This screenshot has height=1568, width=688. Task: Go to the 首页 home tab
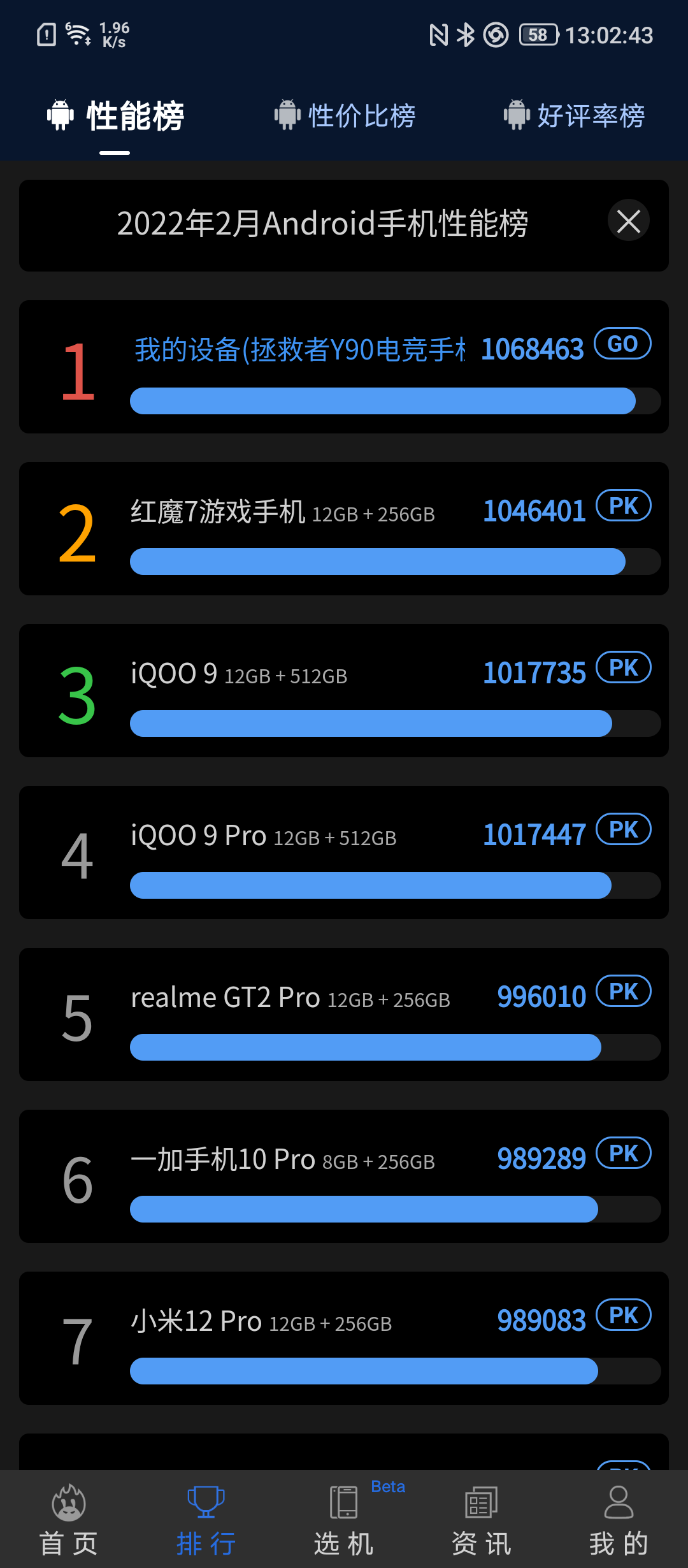69,1520
